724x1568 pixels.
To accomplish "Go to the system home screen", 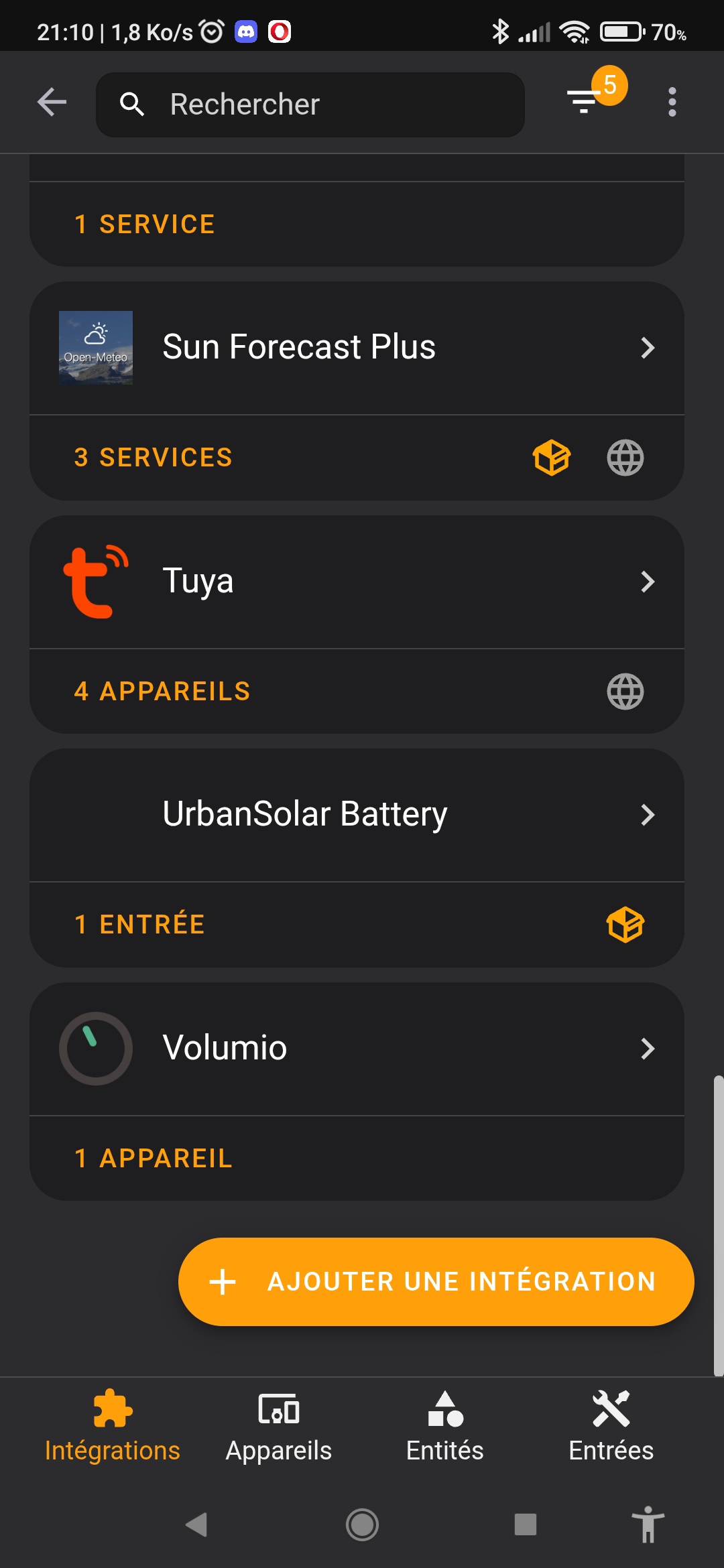I will pos(362,1525).
